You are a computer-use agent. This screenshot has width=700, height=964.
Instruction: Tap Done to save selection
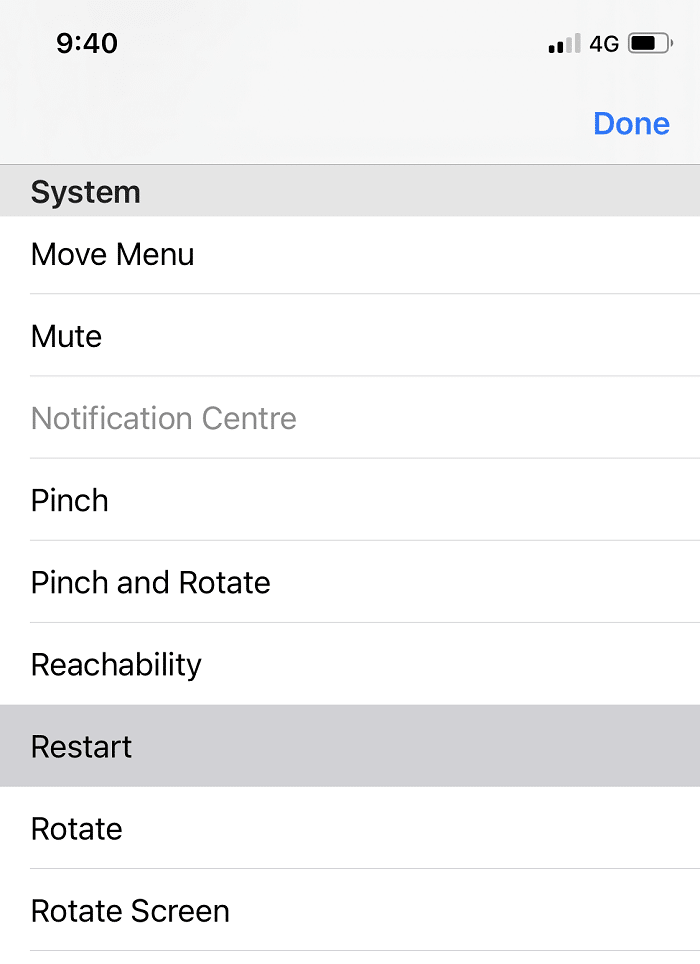631,123
